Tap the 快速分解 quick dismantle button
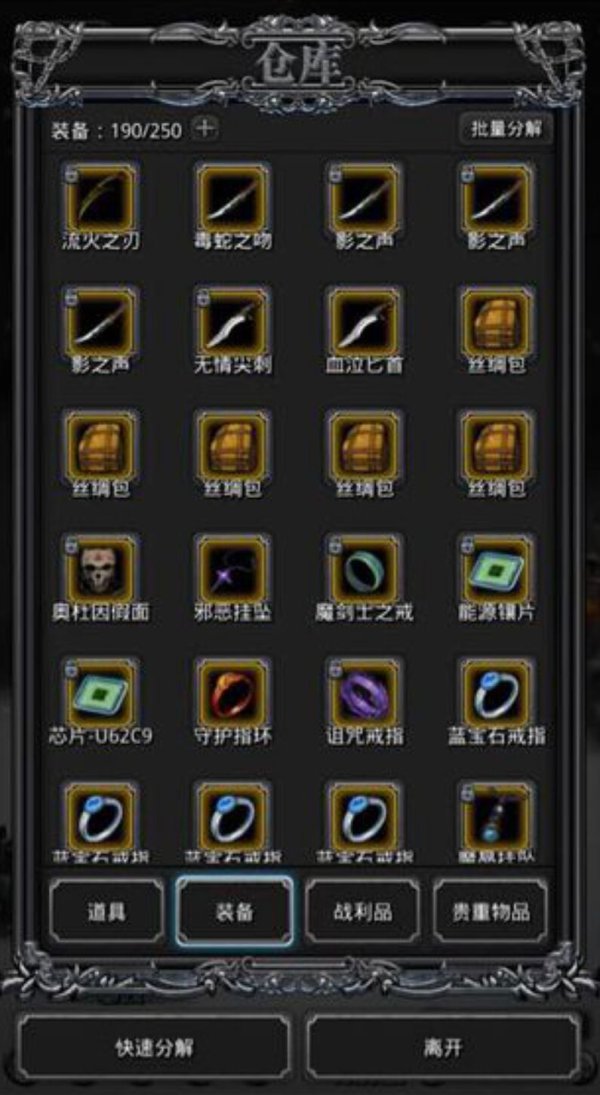The width and height of the screenshot is (600, 1095). click(153, 1047)
